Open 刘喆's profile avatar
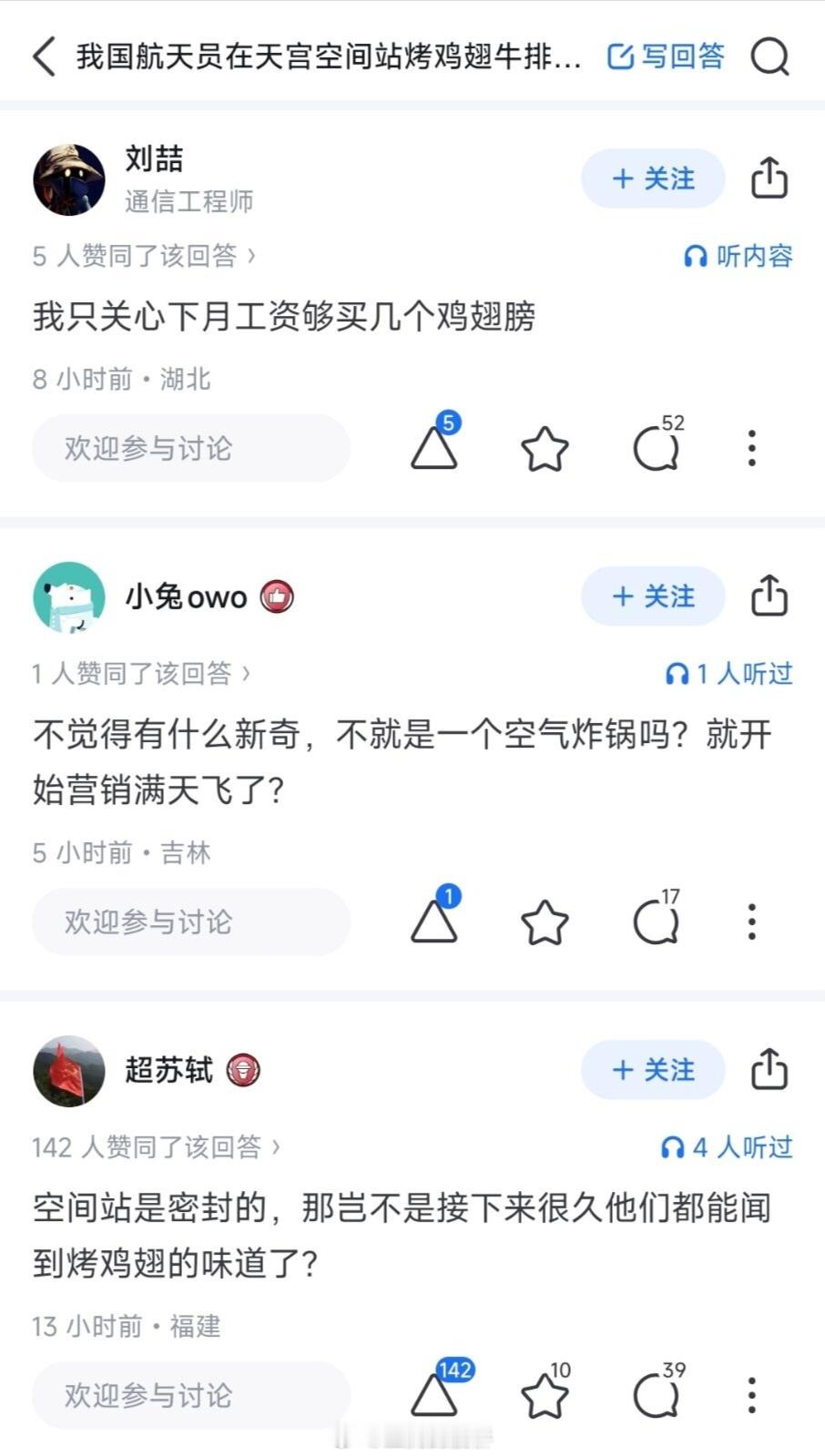825x1456 pixels. tap(68, 178)
